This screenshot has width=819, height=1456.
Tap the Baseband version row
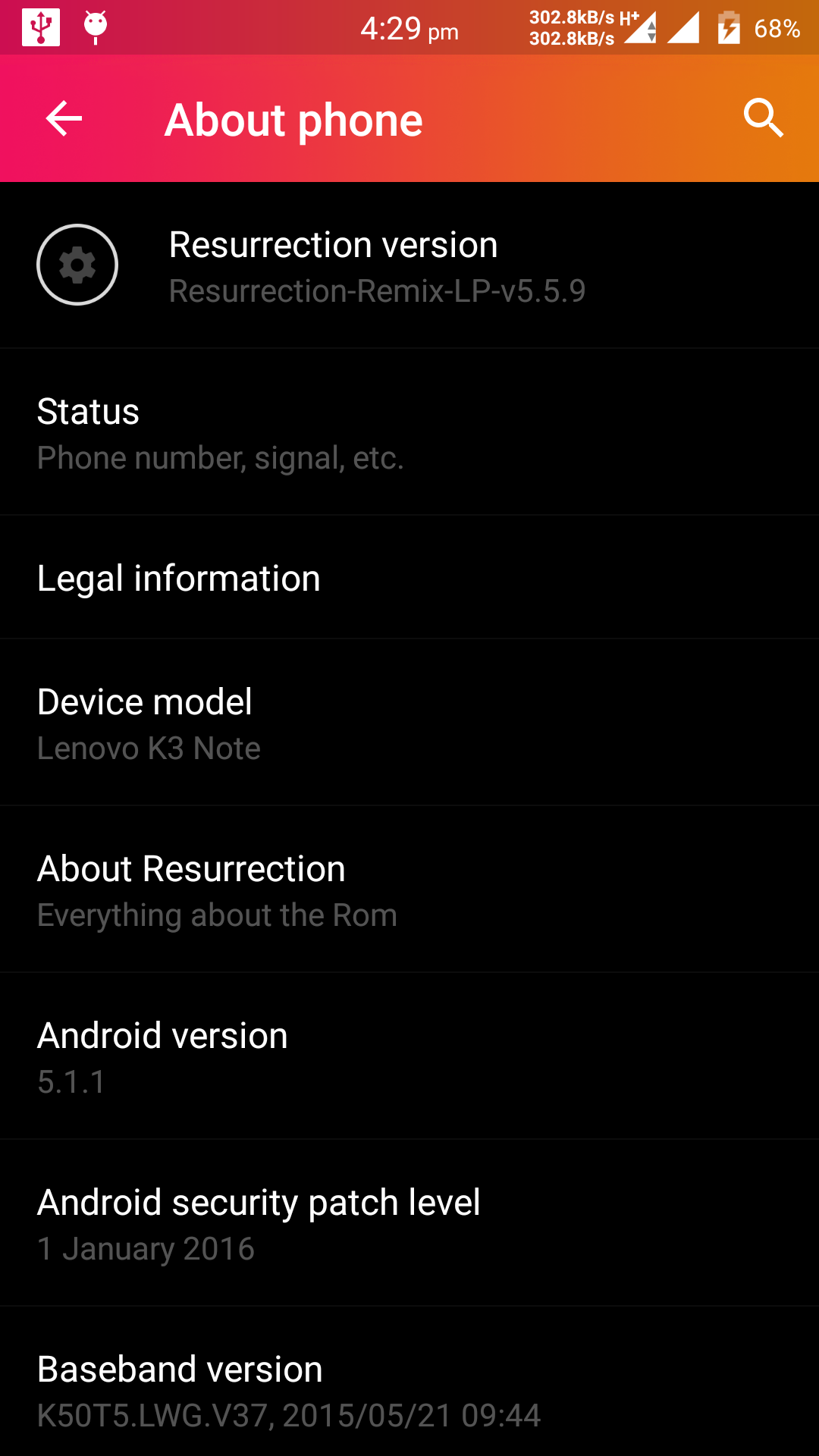[409, 1382]
